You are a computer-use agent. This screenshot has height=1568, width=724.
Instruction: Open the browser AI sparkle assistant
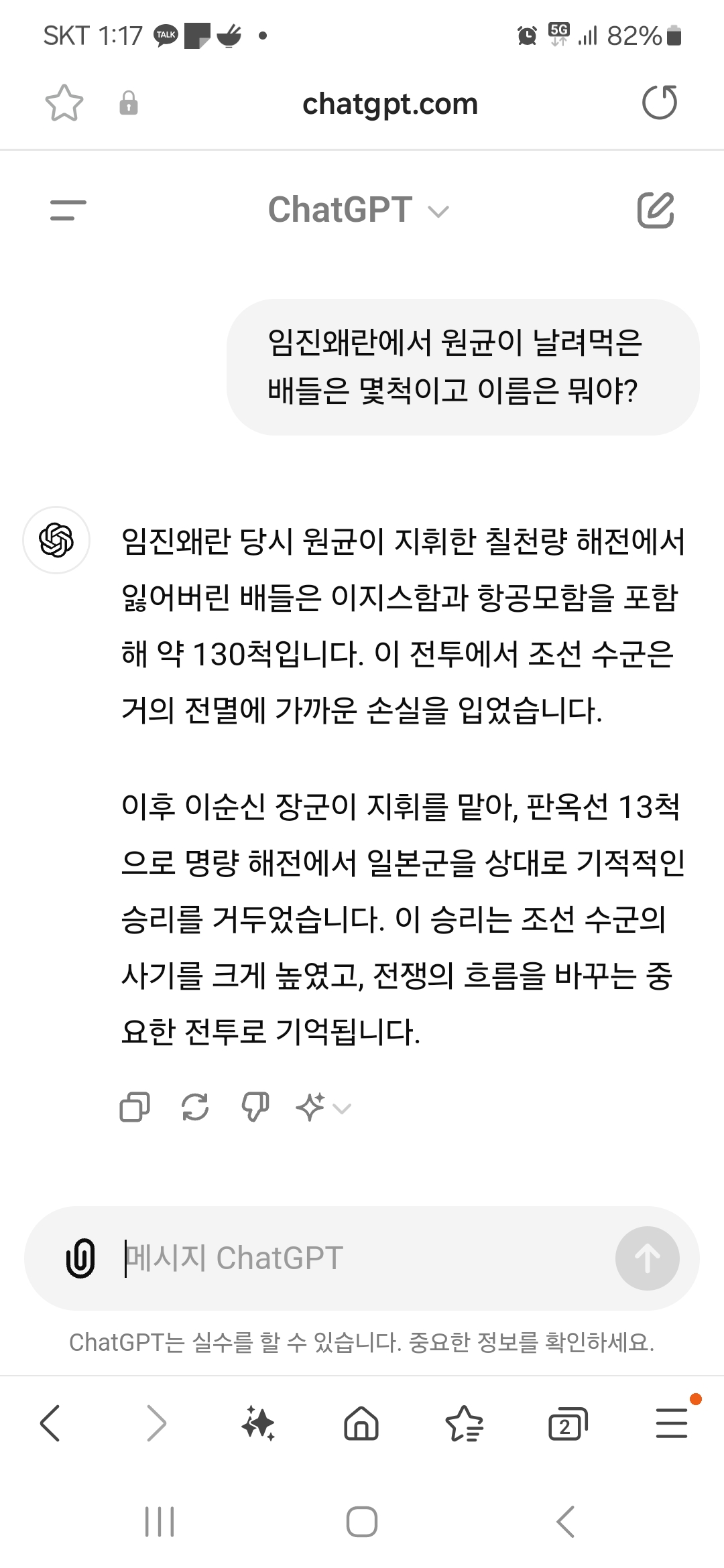click(x=259, y=1423)
